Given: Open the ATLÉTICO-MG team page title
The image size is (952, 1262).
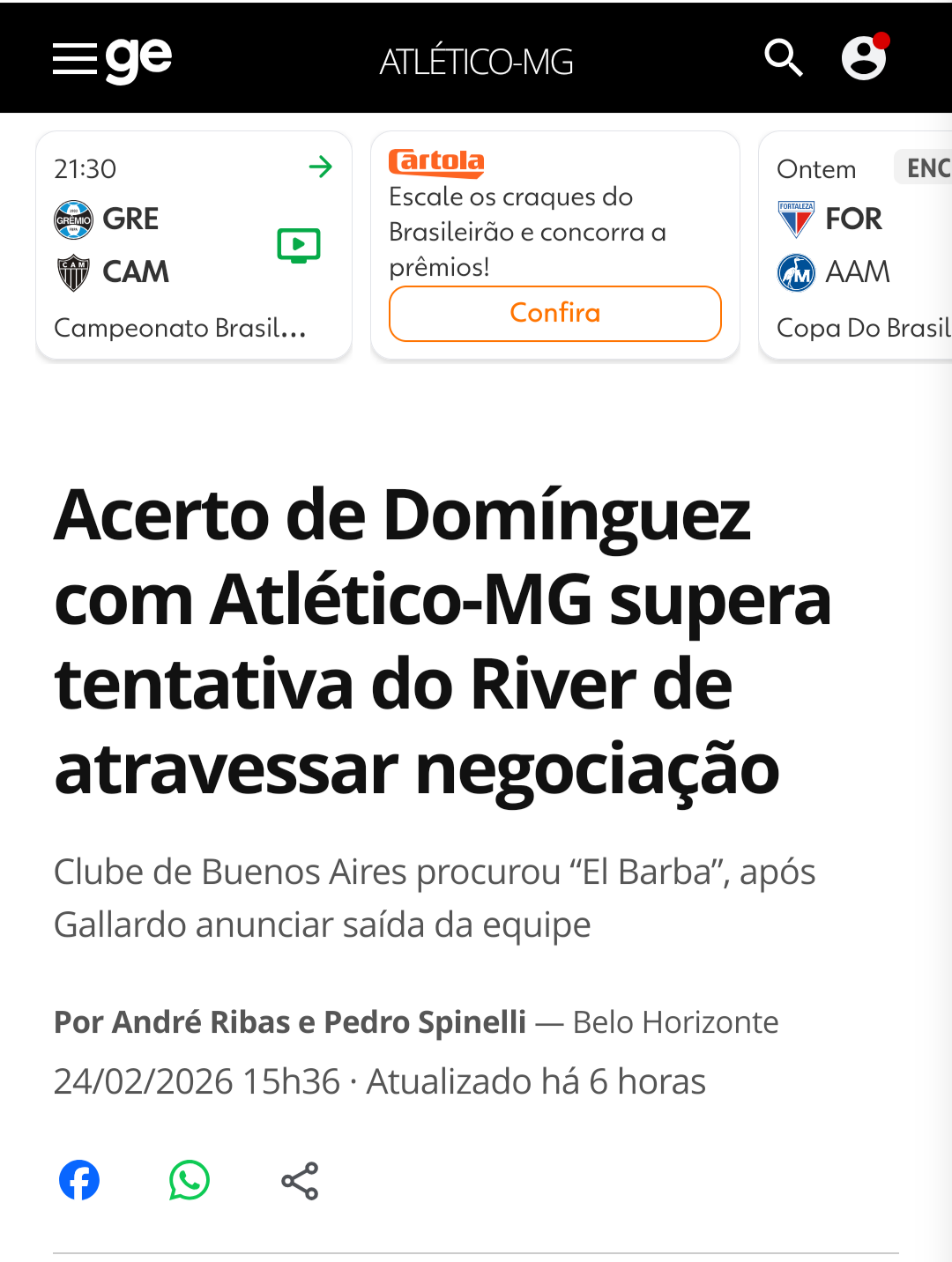Looking at the screenshot, I should click(x=476, y=62).
